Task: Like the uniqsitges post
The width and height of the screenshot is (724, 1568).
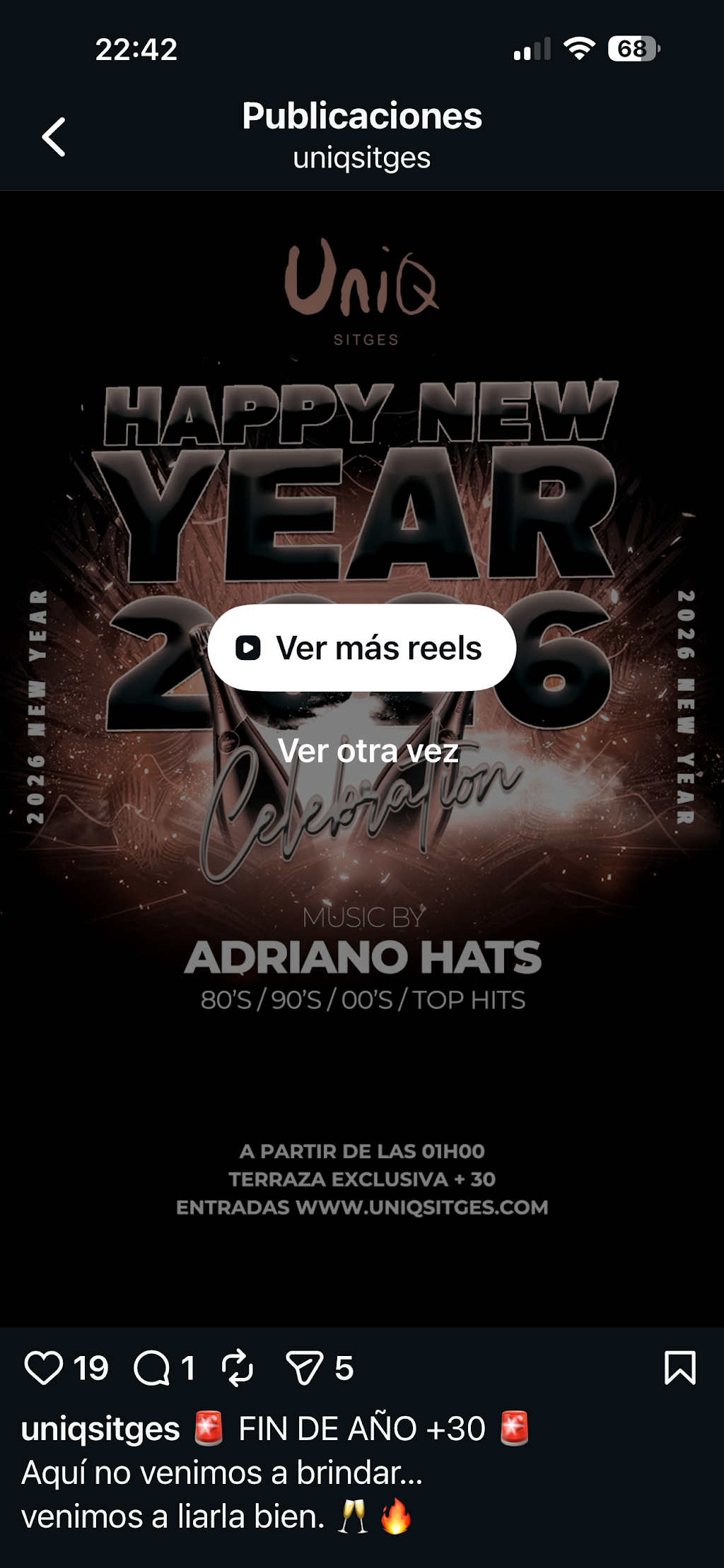Action: (x=44, y=1367)
